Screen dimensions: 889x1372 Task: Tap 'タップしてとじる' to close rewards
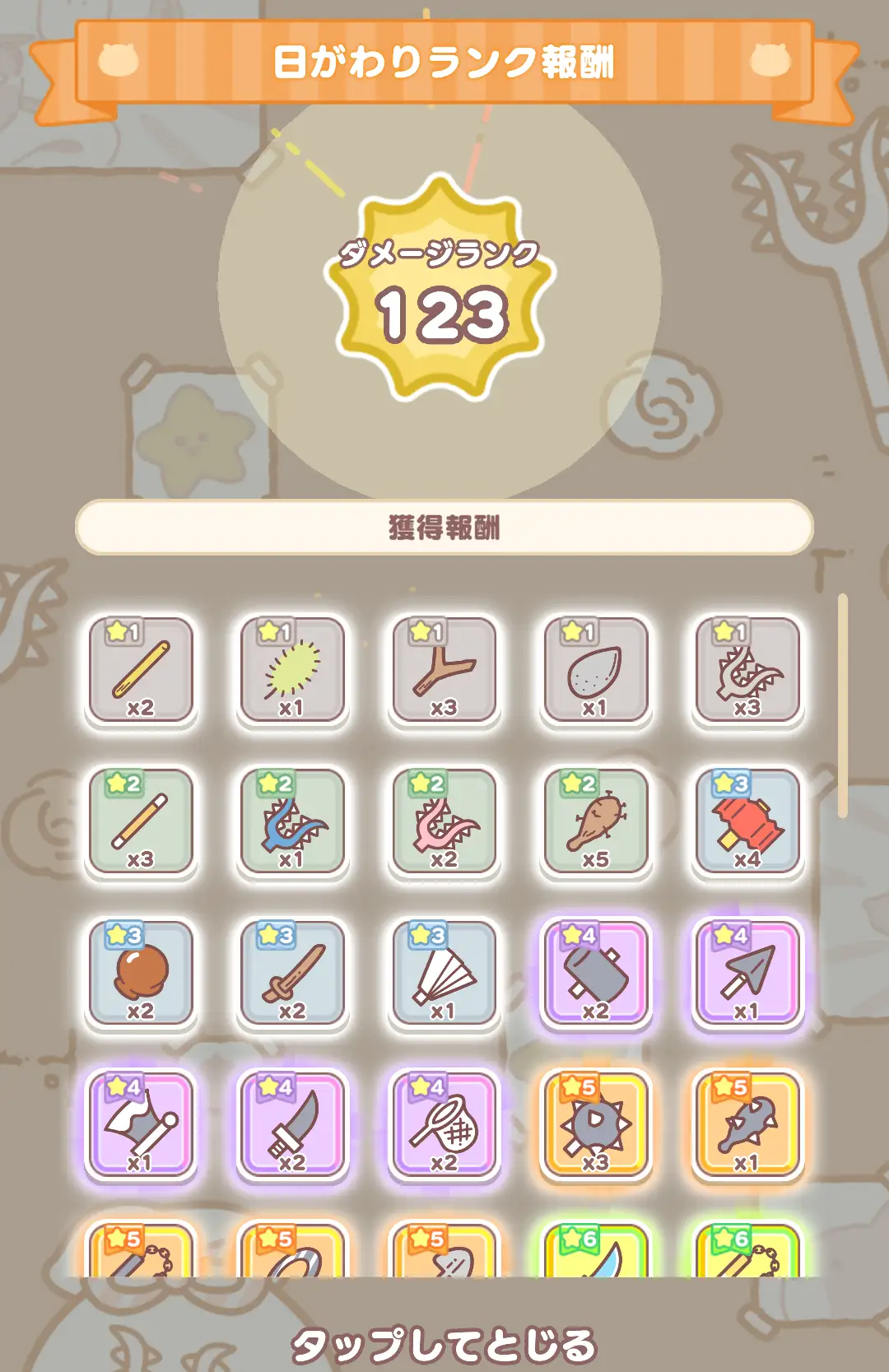point(444,1345)
